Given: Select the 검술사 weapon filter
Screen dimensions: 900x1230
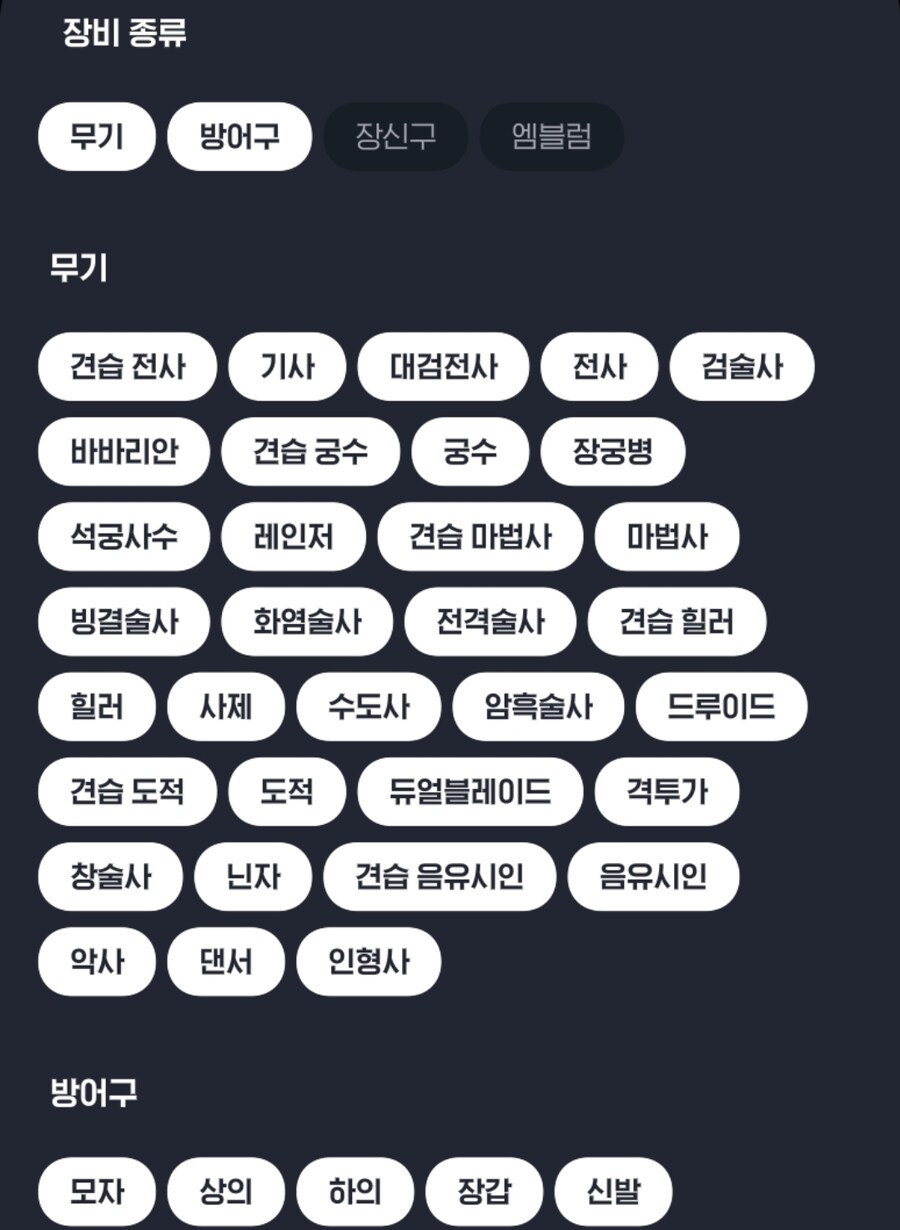Looking at the screenshot, I should tap(742, 366).
